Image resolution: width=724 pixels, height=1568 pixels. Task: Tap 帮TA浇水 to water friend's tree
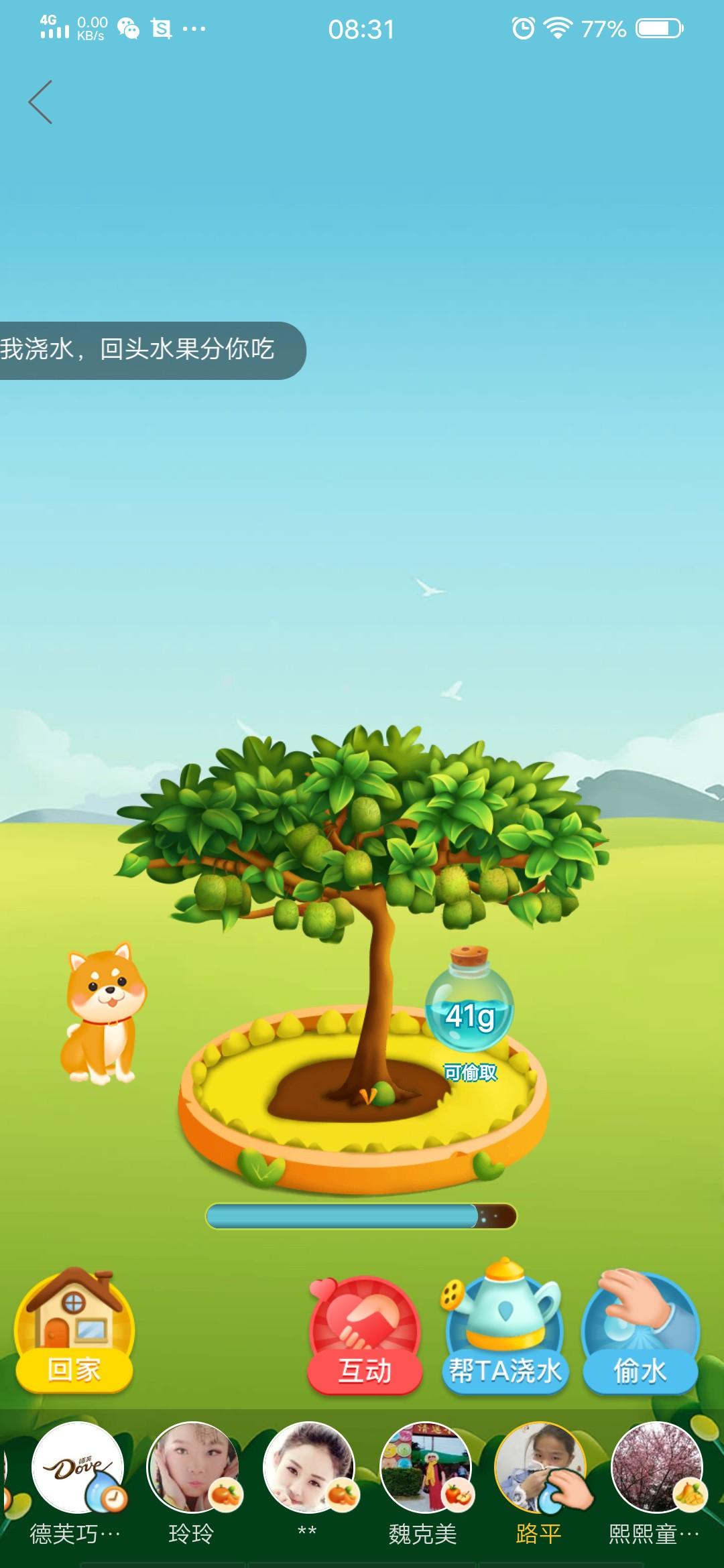[504, 1333]
